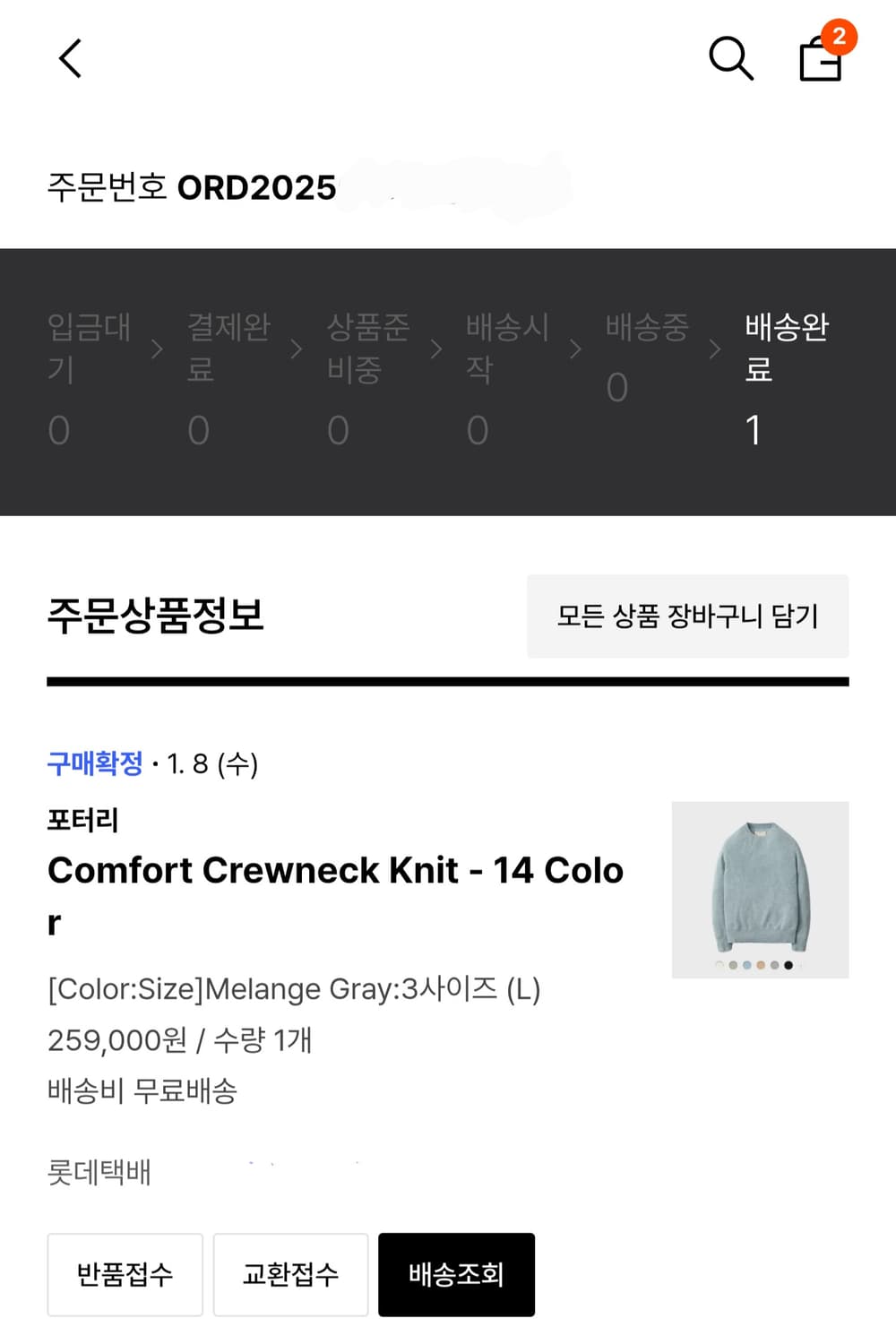Select the 배송조회 black tab button

click(x=457, y=1274)
